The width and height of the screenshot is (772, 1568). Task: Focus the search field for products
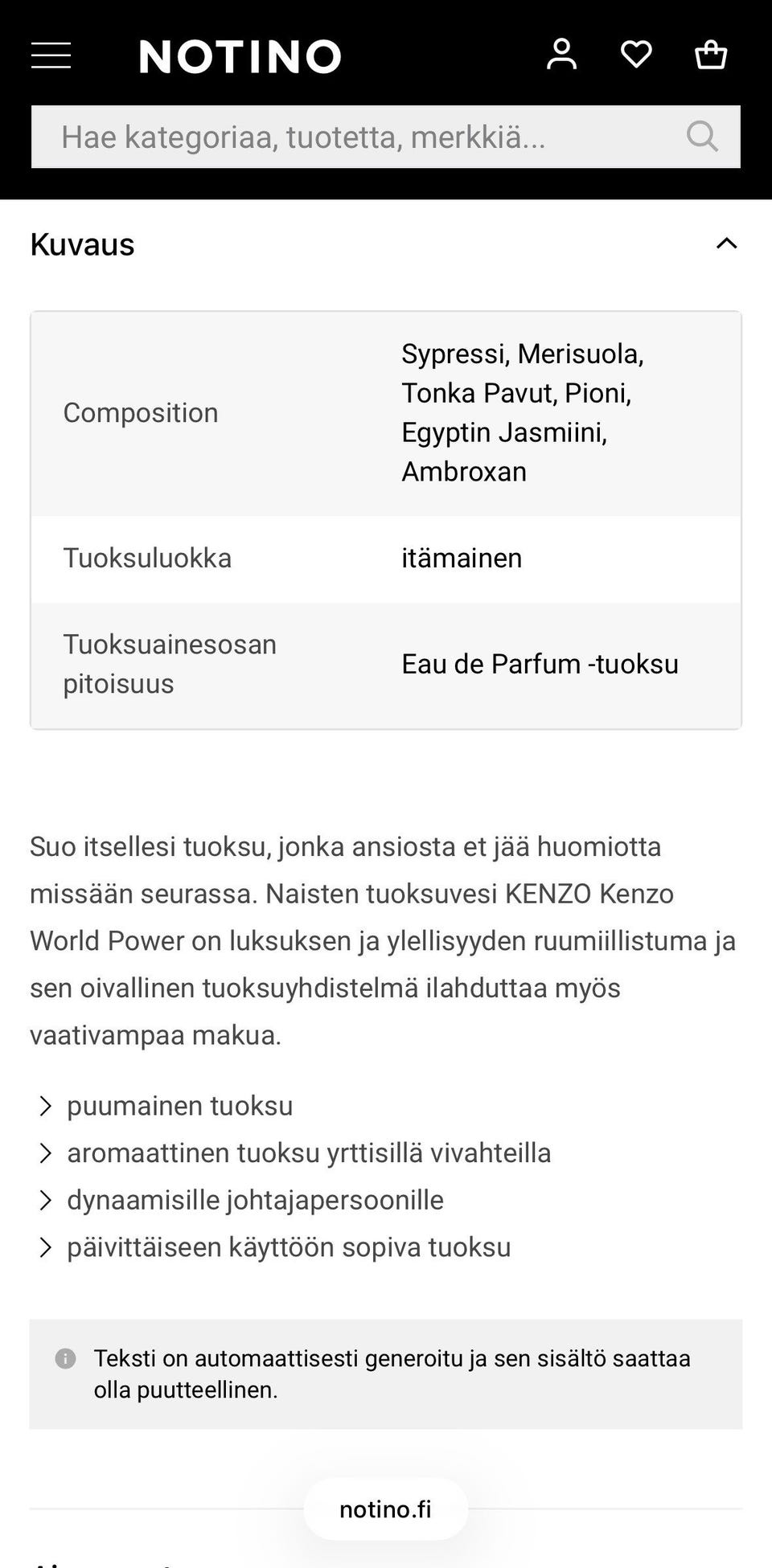pos(386,137)
